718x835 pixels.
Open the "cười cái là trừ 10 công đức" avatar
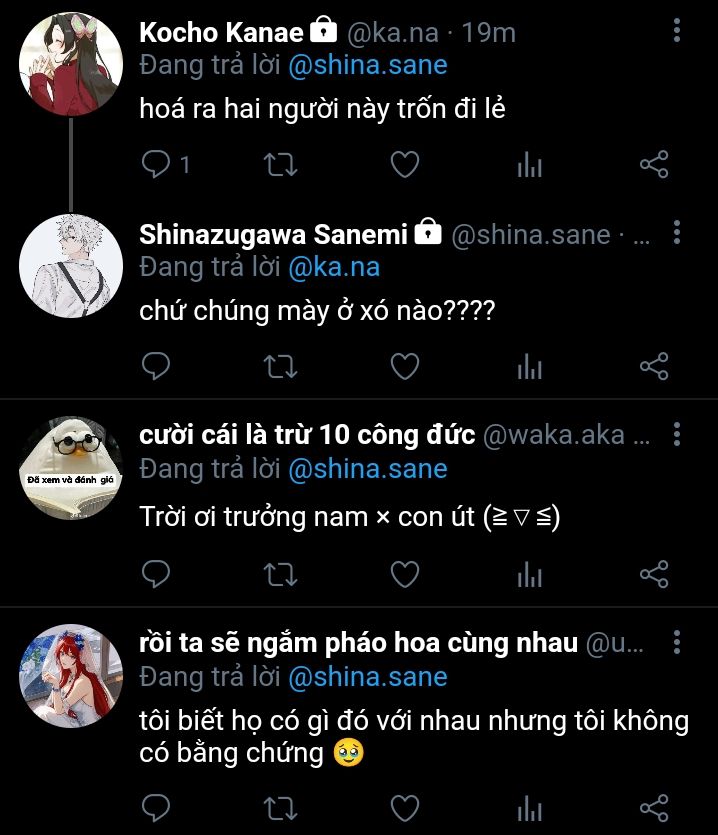(70, 469)
